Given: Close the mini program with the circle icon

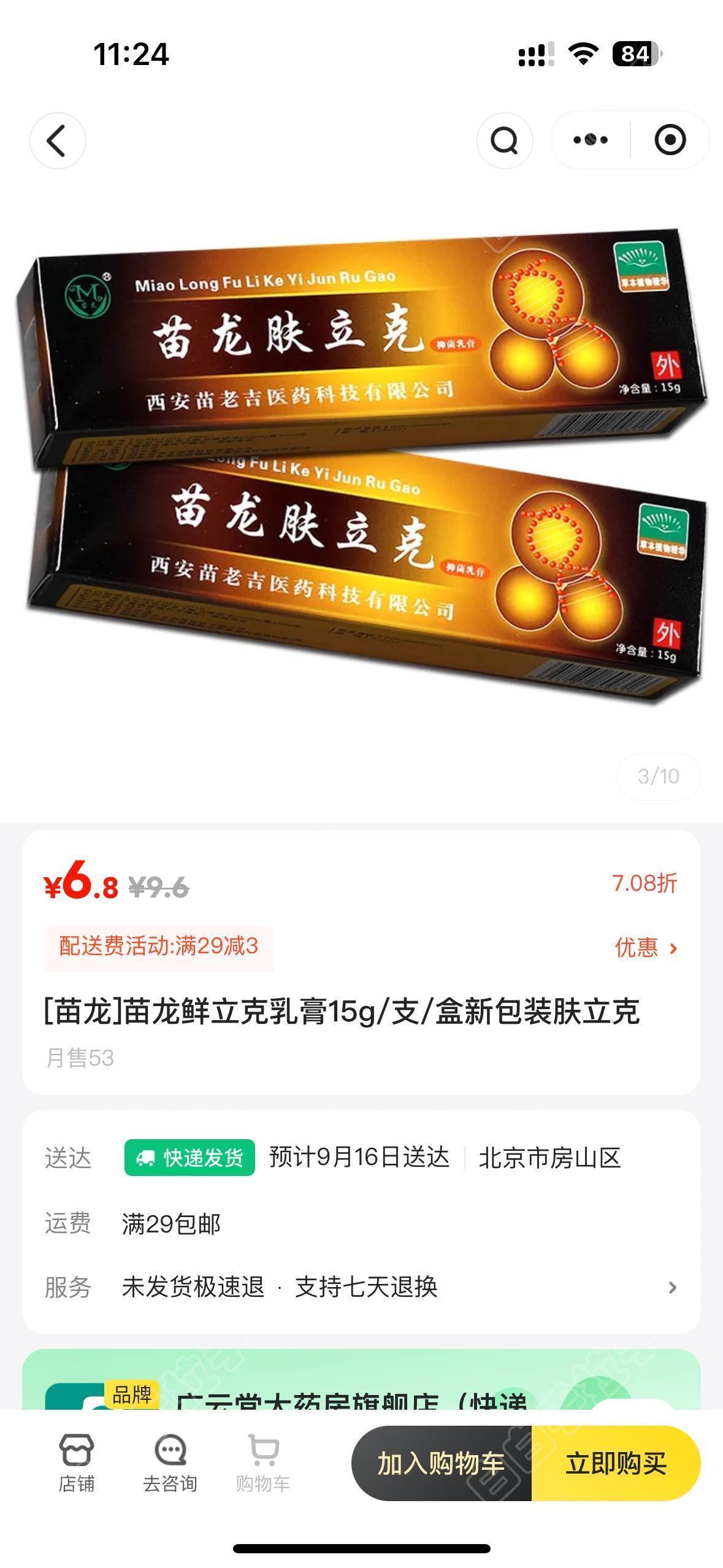Looking at the screenshot, I should [x=670, y=140].
